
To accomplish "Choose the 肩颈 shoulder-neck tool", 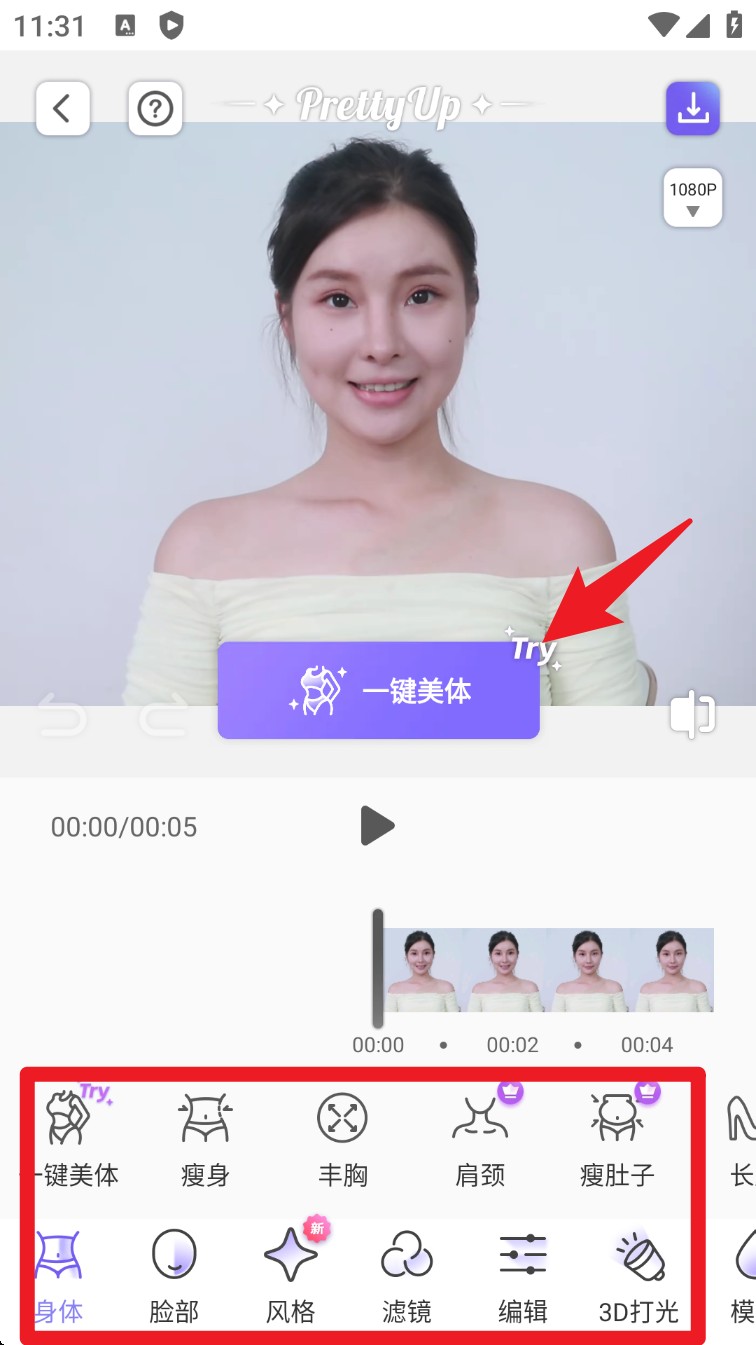I will point(480,1140).
